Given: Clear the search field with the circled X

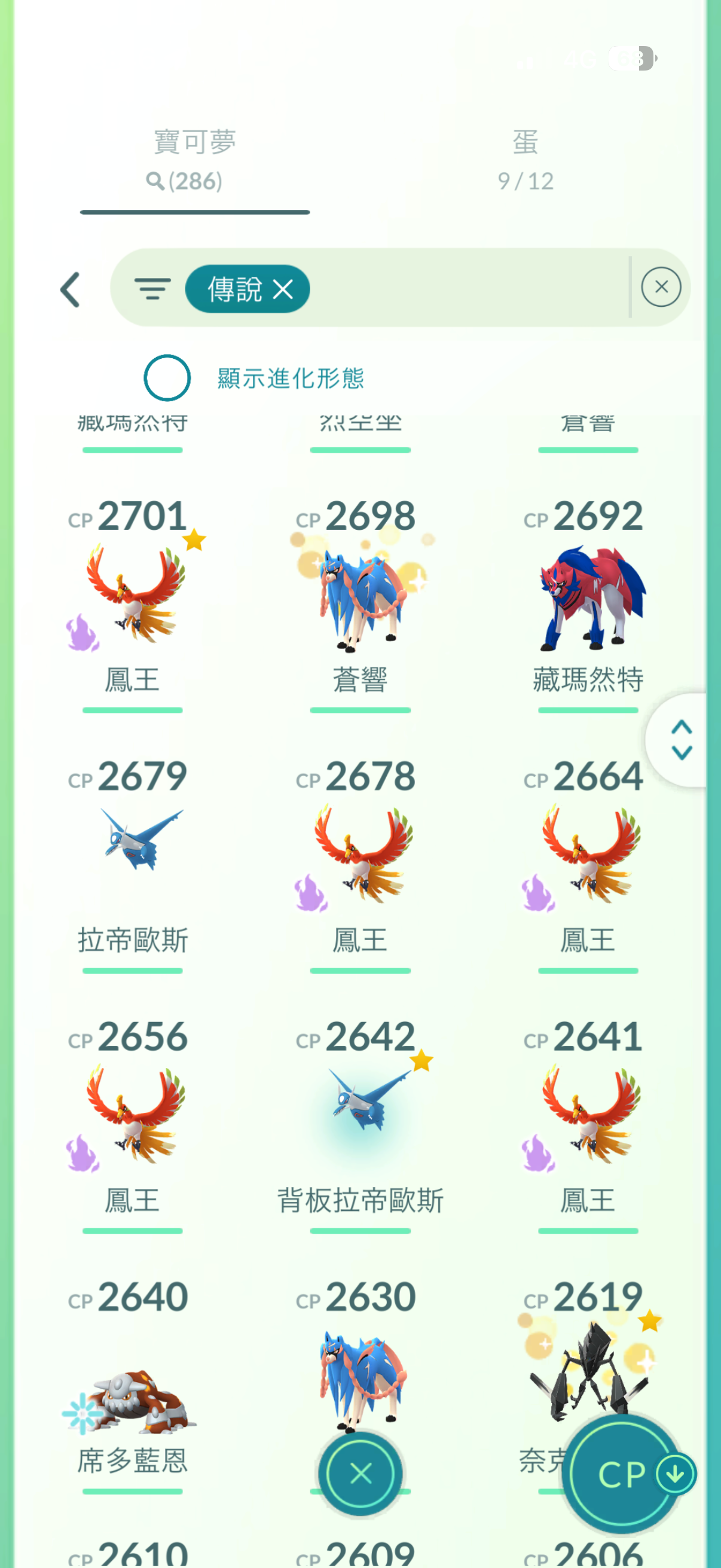Looking at the screenshot, I should pyautogui.click(x=661, y=287).
